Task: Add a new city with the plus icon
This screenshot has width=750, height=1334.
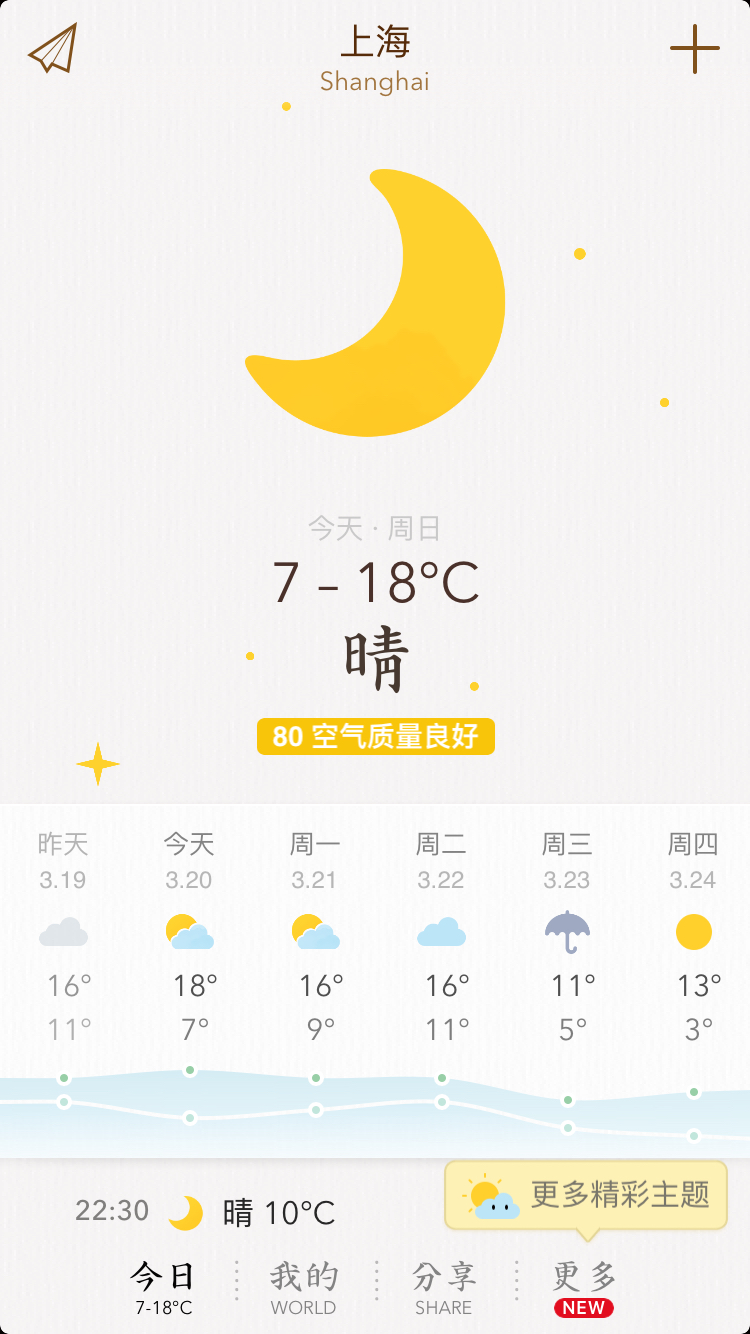Action: click(694, 48)
